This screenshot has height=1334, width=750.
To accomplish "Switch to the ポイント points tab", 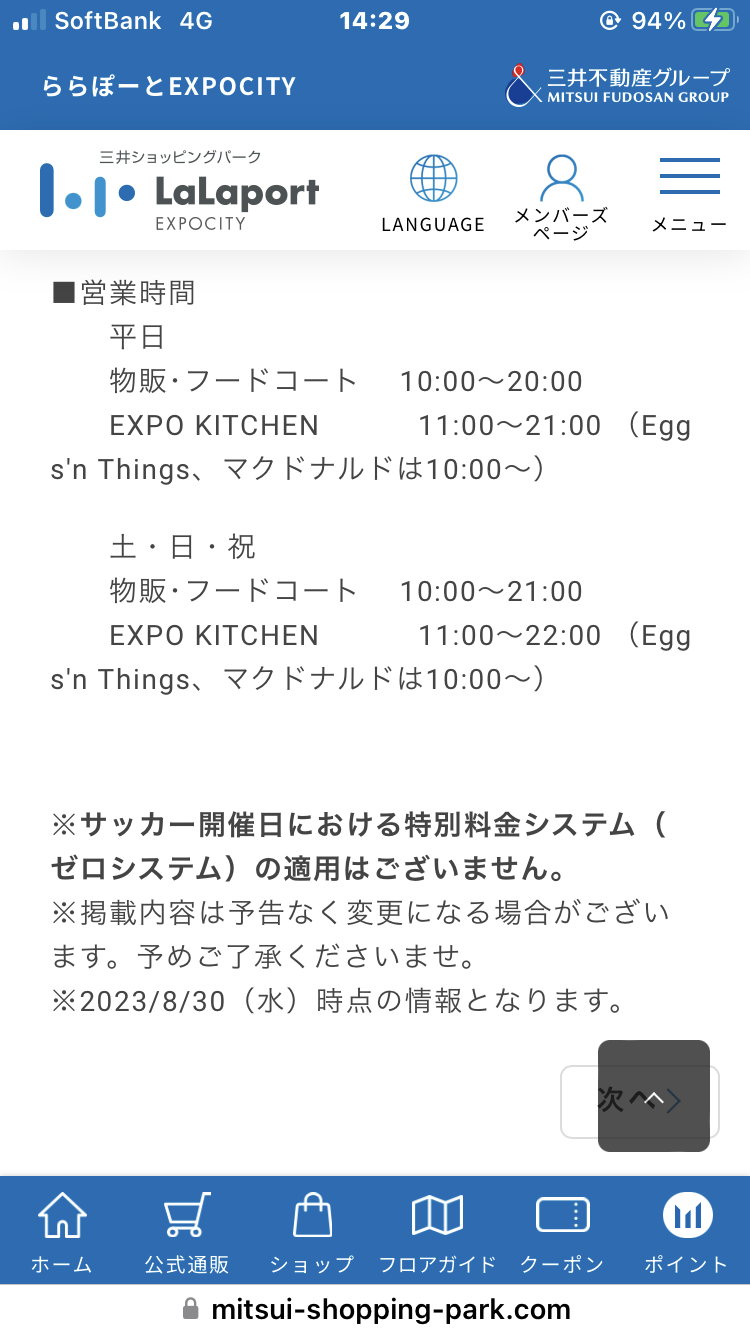I will pos(687,1232).
